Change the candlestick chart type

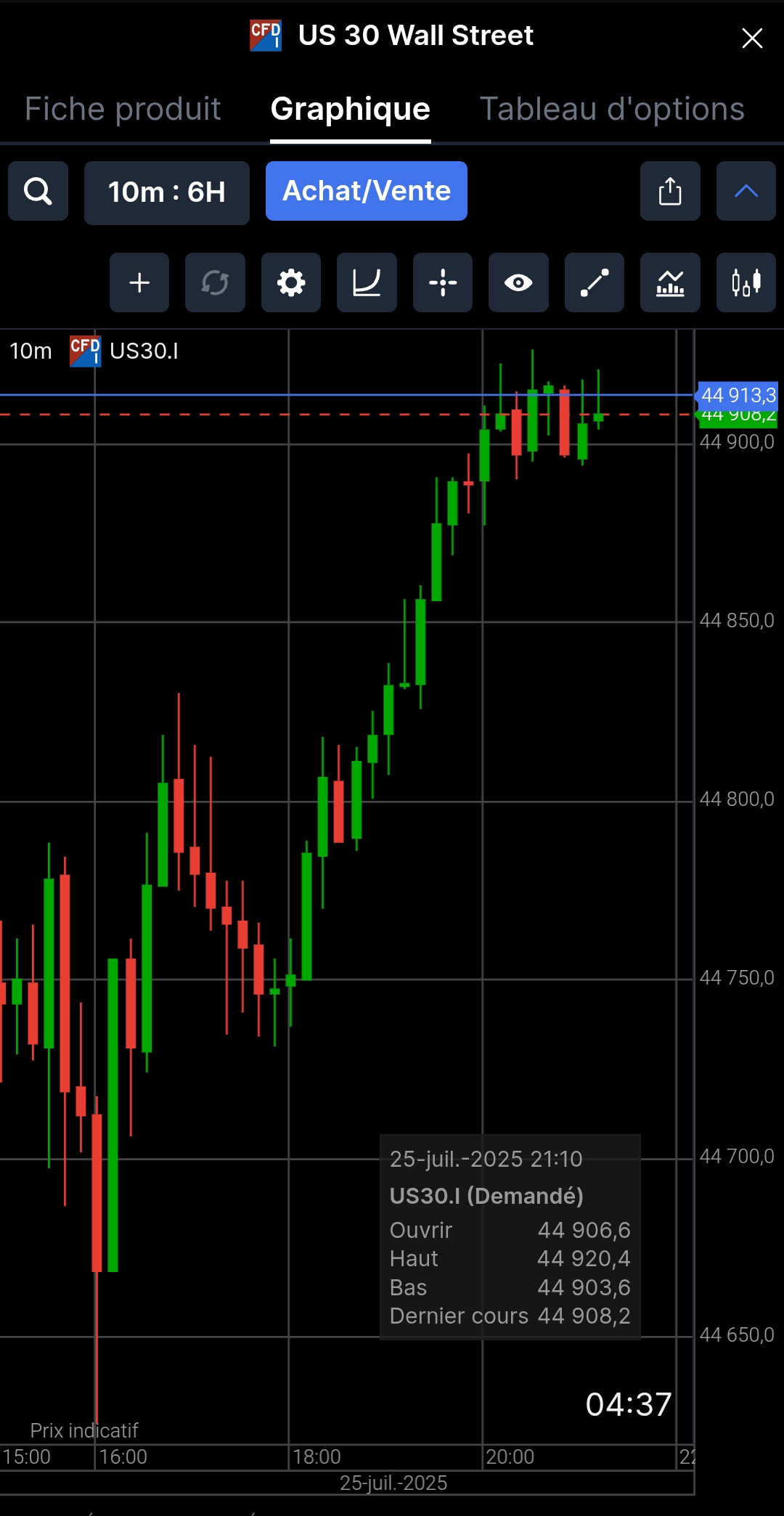(746, 282)
